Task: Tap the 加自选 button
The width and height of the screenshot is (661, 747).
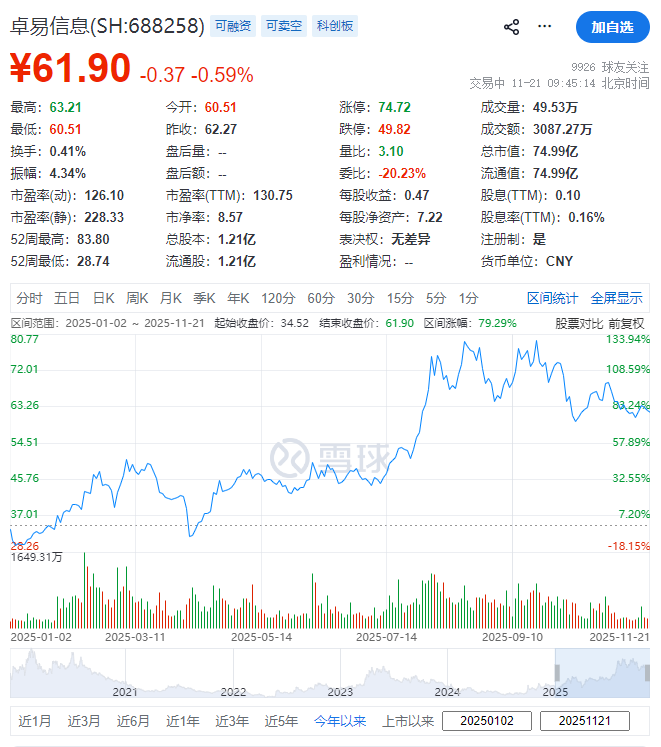Action: pos(611,27)
